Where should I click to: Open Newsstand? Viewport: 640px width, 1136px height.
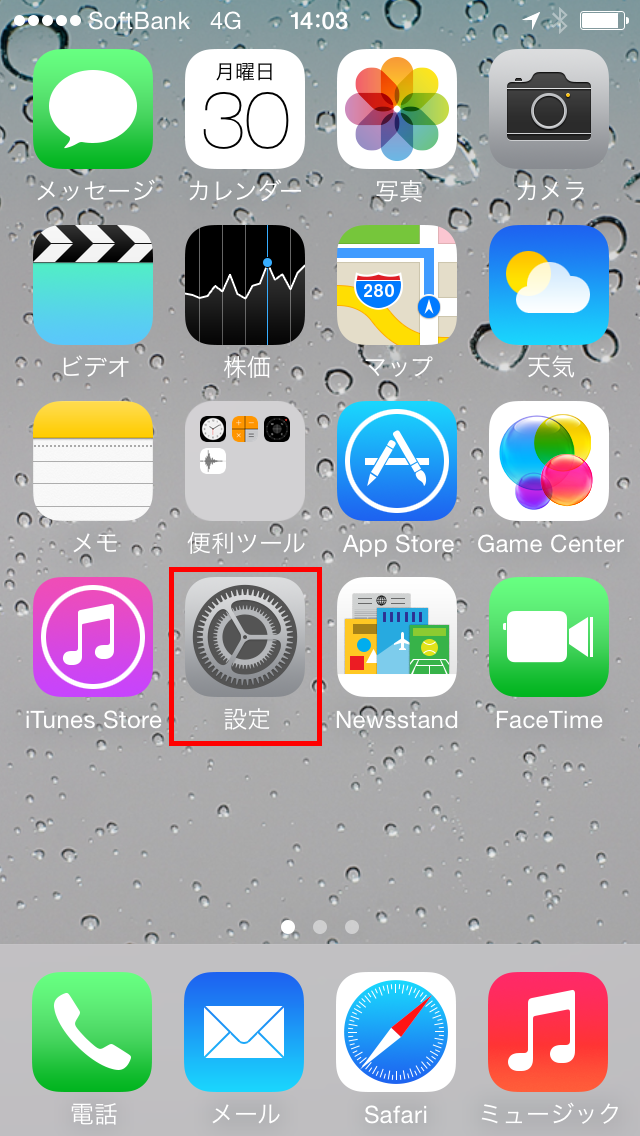click(x=397, y=637)
